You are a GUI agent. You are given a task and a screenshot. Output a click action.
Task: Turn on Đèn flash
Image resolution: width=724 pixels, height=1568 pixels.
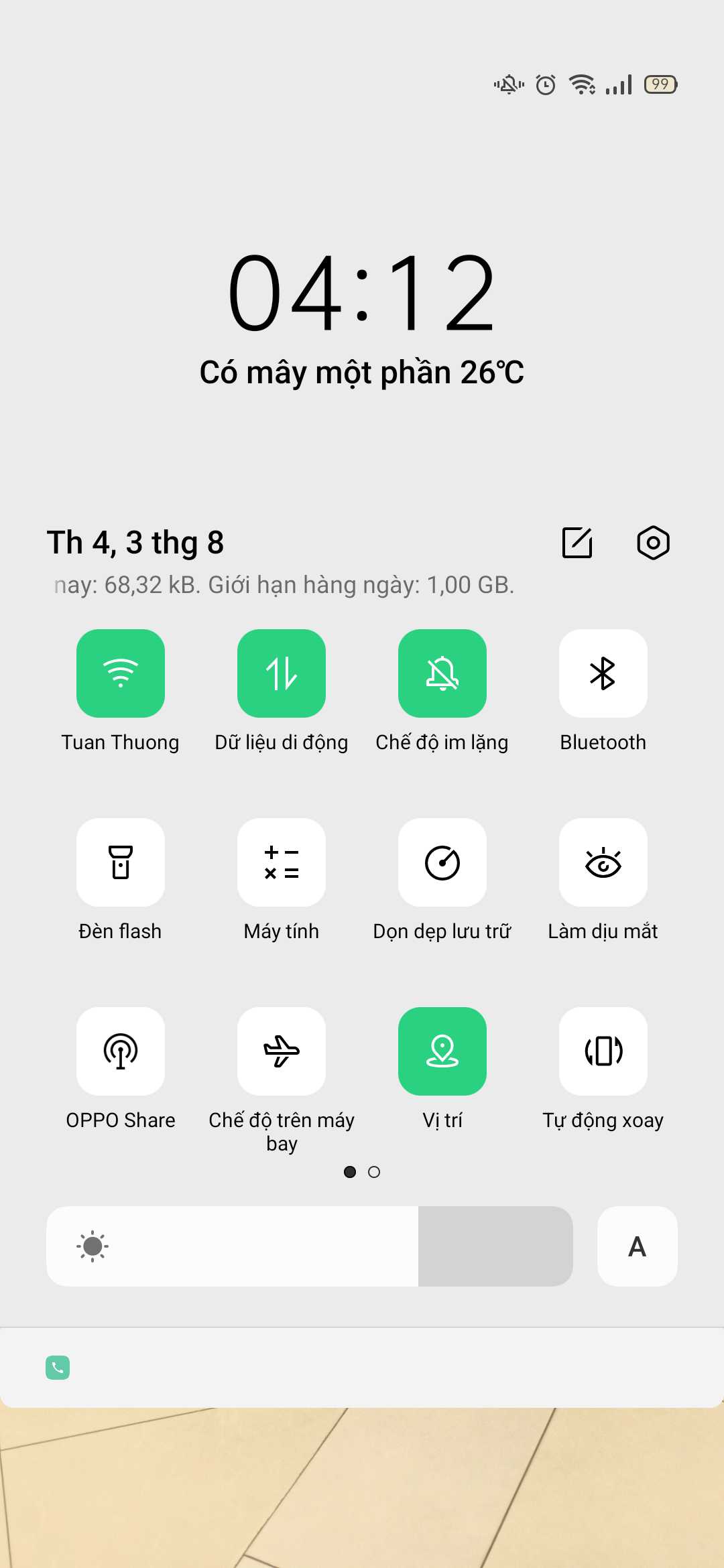(x=121, y=862)
